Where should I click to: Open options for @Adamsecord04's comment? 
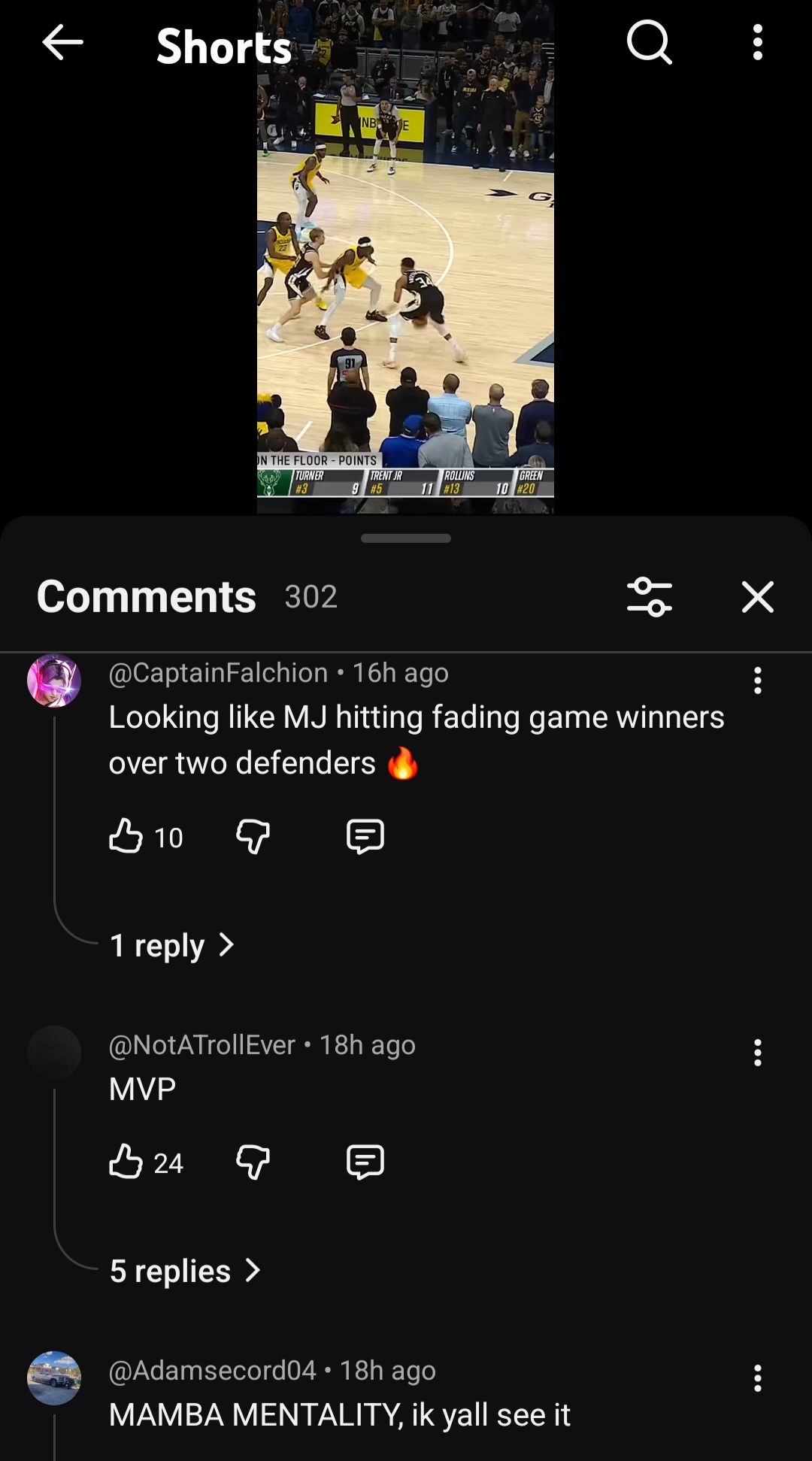(758, 1378)
